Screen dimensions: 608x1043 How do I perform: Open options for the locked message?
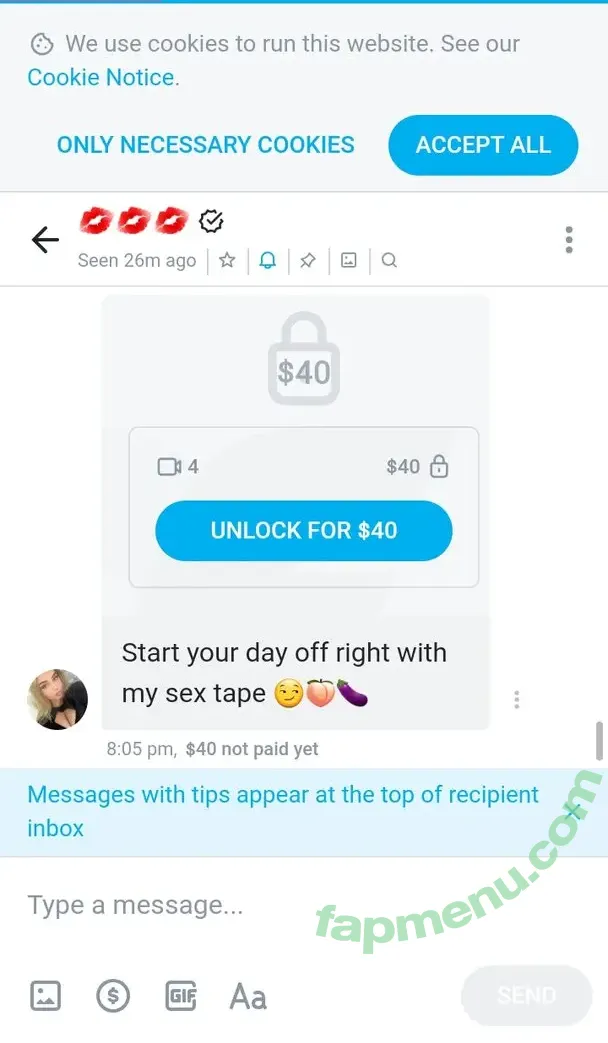[516, 699]
